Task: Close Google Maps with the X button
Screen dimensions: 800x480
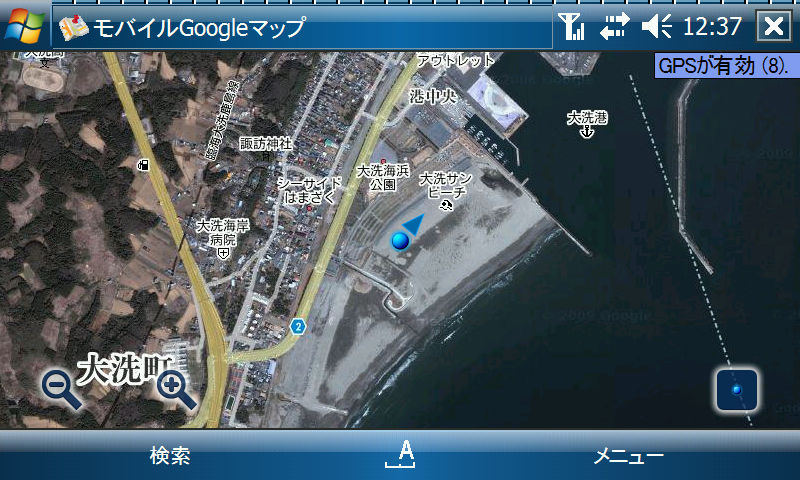Action: [773, 26]
